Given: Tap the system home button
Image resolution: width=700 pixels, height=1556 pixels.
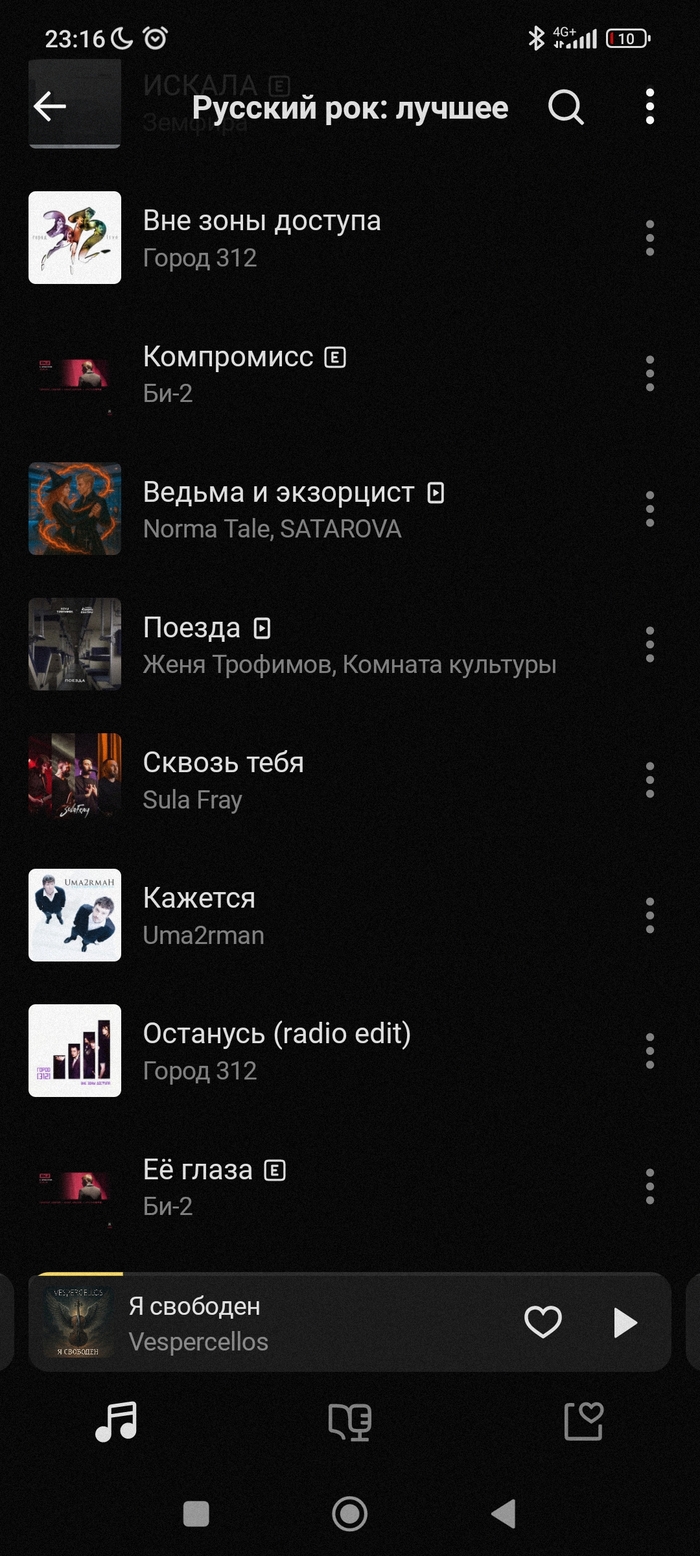Looking at the screenshot, I should (x=349, y=1513).
